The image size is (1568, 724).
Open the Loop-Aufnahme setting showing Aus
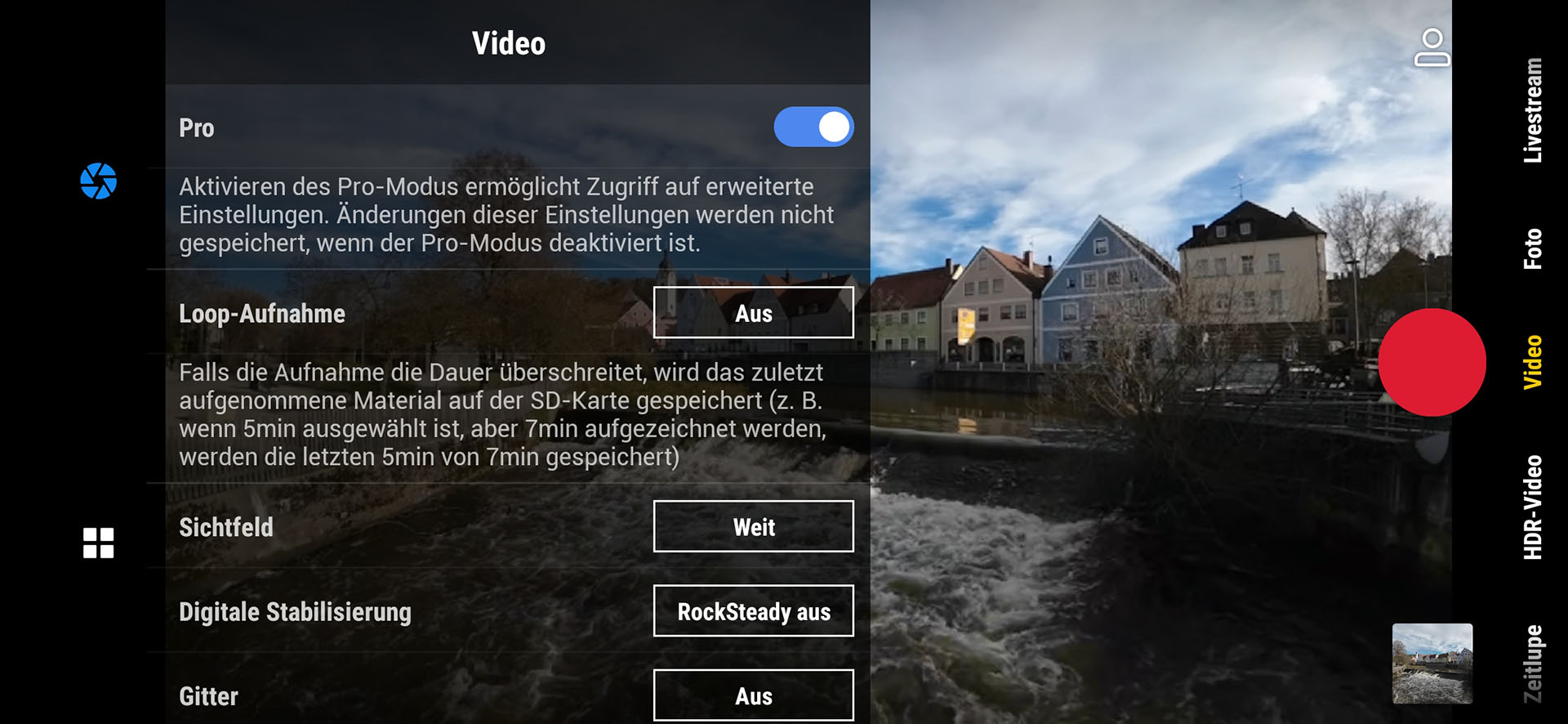753,313
